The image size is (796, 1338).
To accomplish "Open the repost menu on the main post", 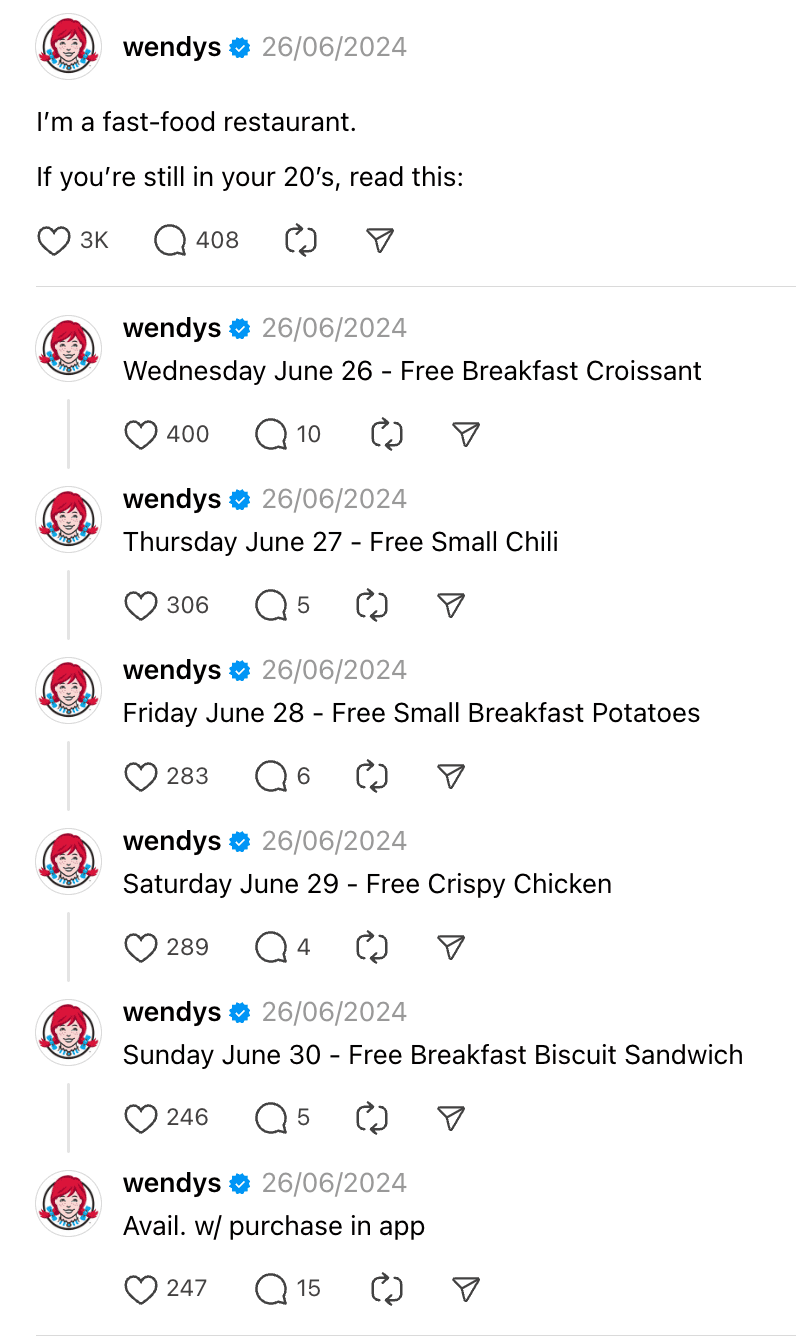I will (299, 240).
